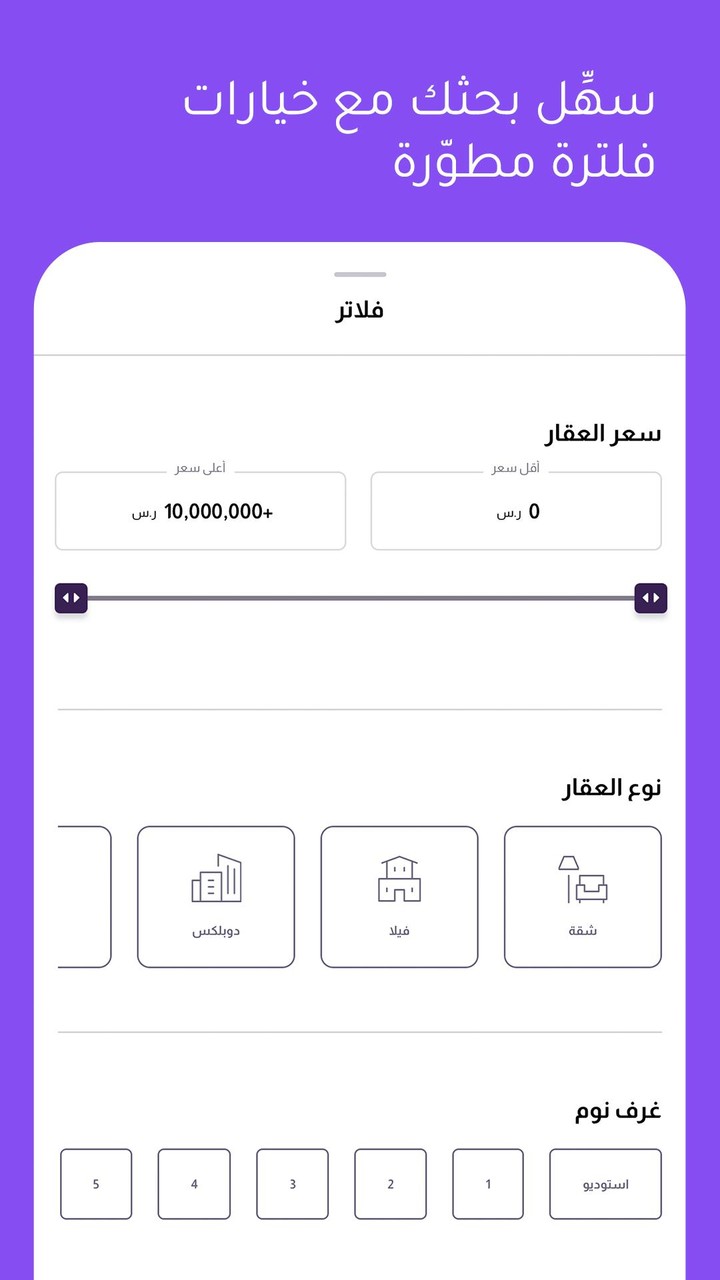Screen dimensions: 720x1280
Task: Open the أعلى سعر maximum price field
Action: 200,511
